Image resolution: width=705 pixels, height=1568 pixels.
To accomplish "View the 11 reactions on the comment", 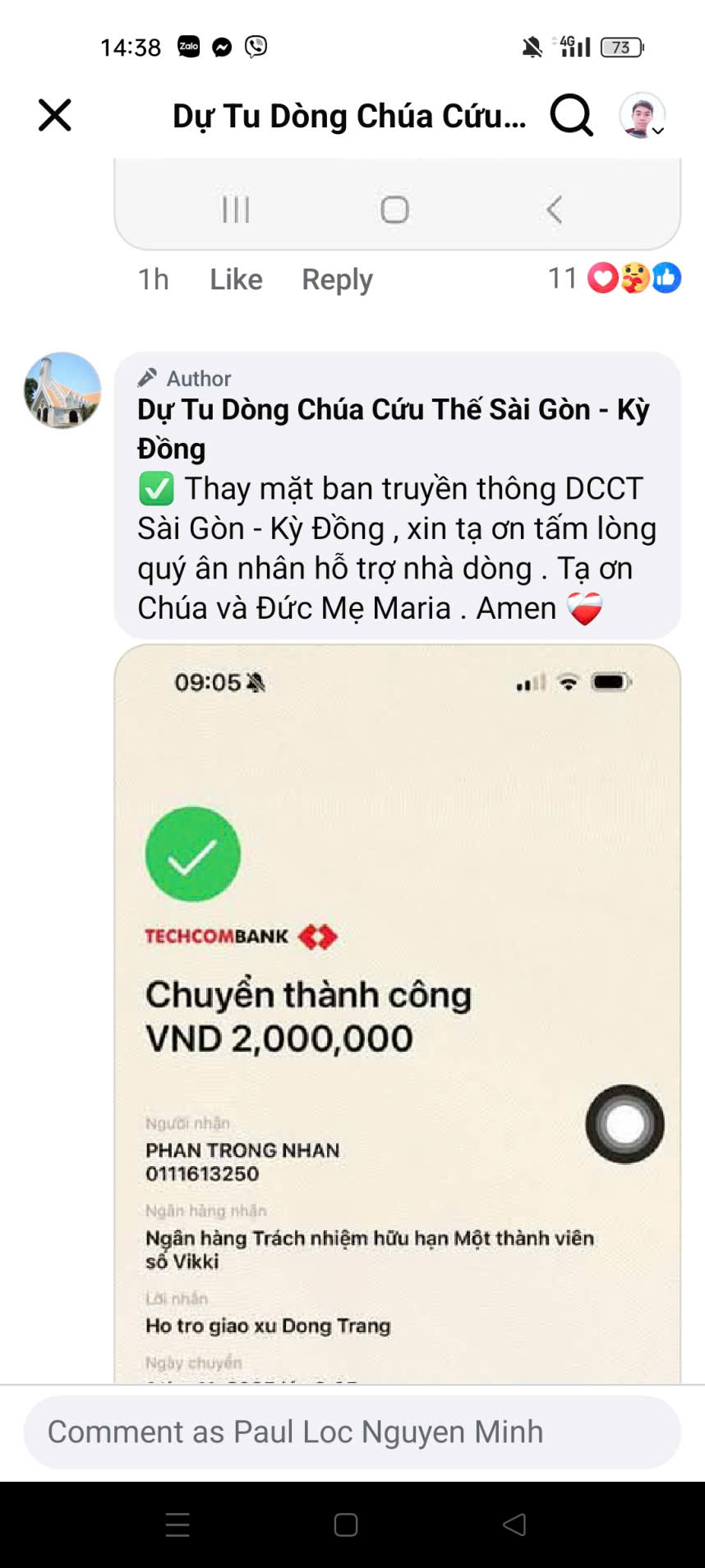I will [x=614, y=278].
